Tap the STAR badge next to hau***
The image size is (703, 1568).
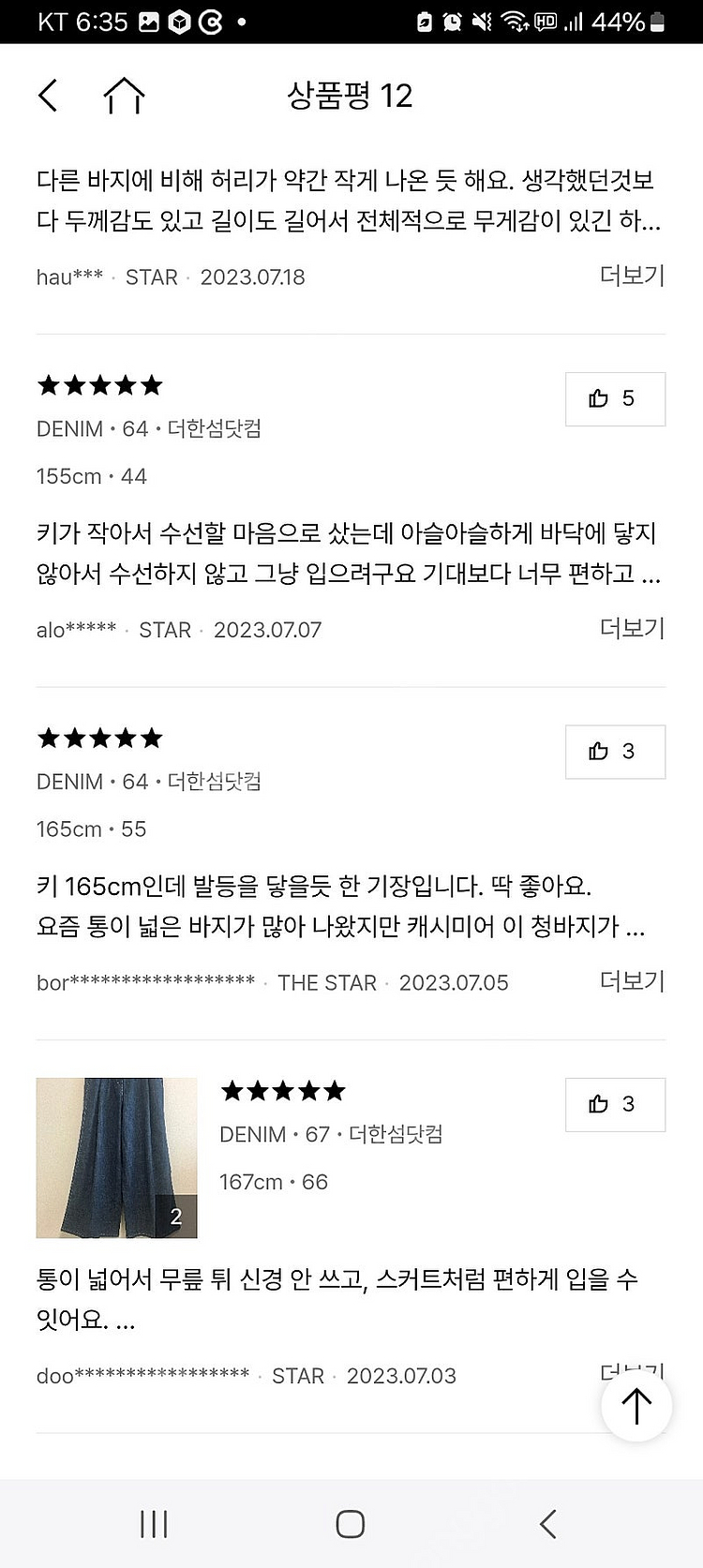click(153, 276)
